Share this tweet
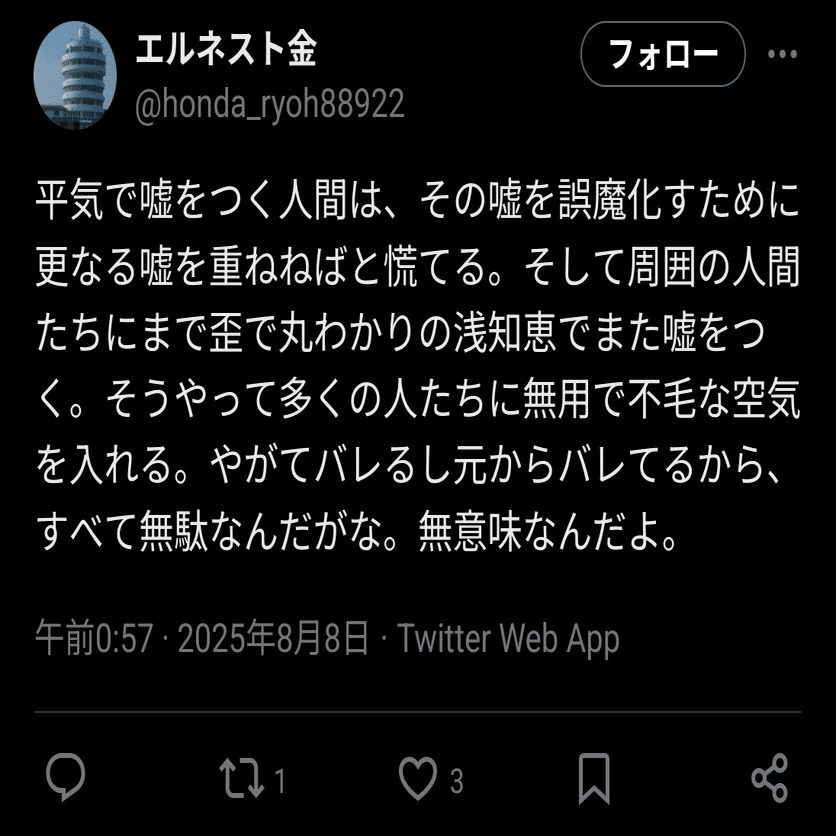This screenshot has width=836, height=836. [x=769, y=778]
